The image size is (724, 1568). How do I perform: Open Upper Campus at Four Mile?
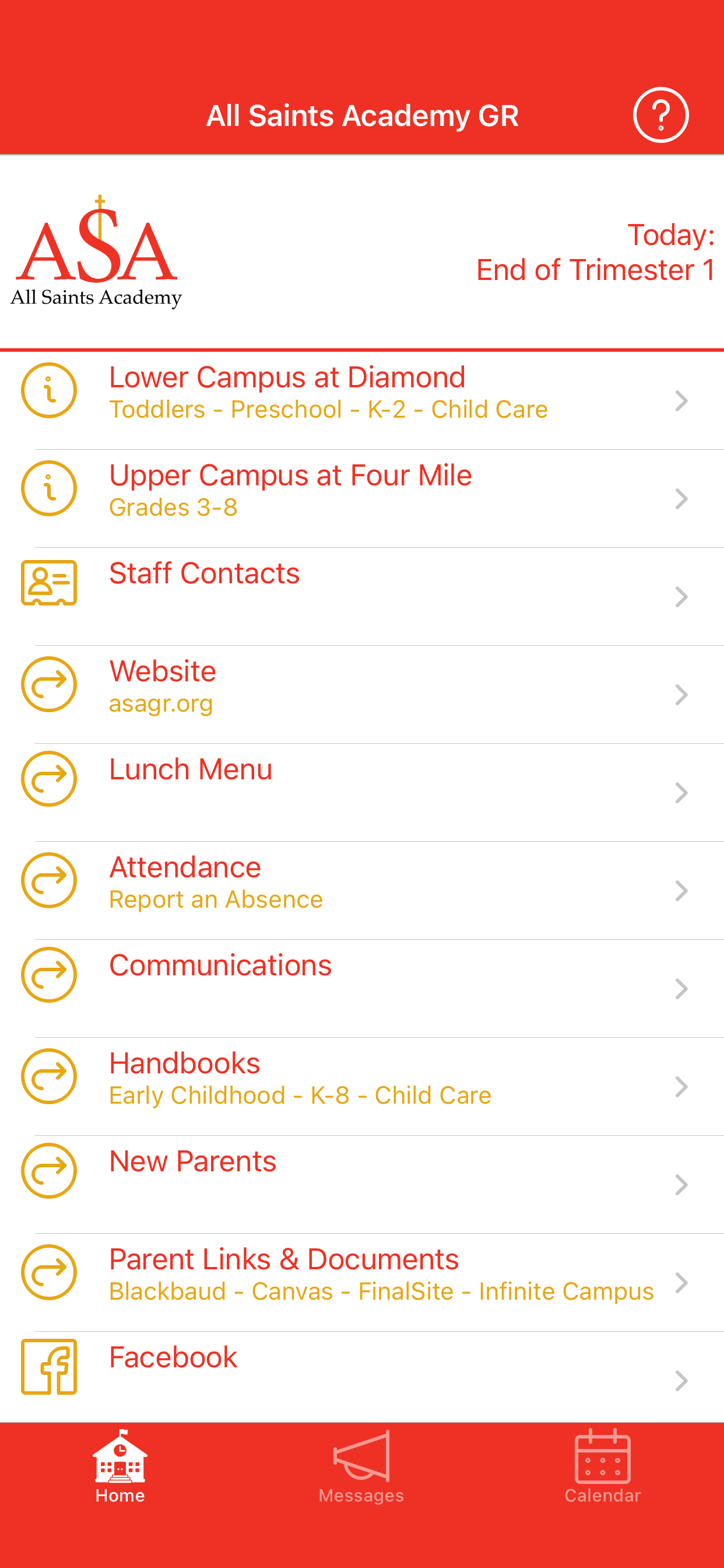(362, 499)
